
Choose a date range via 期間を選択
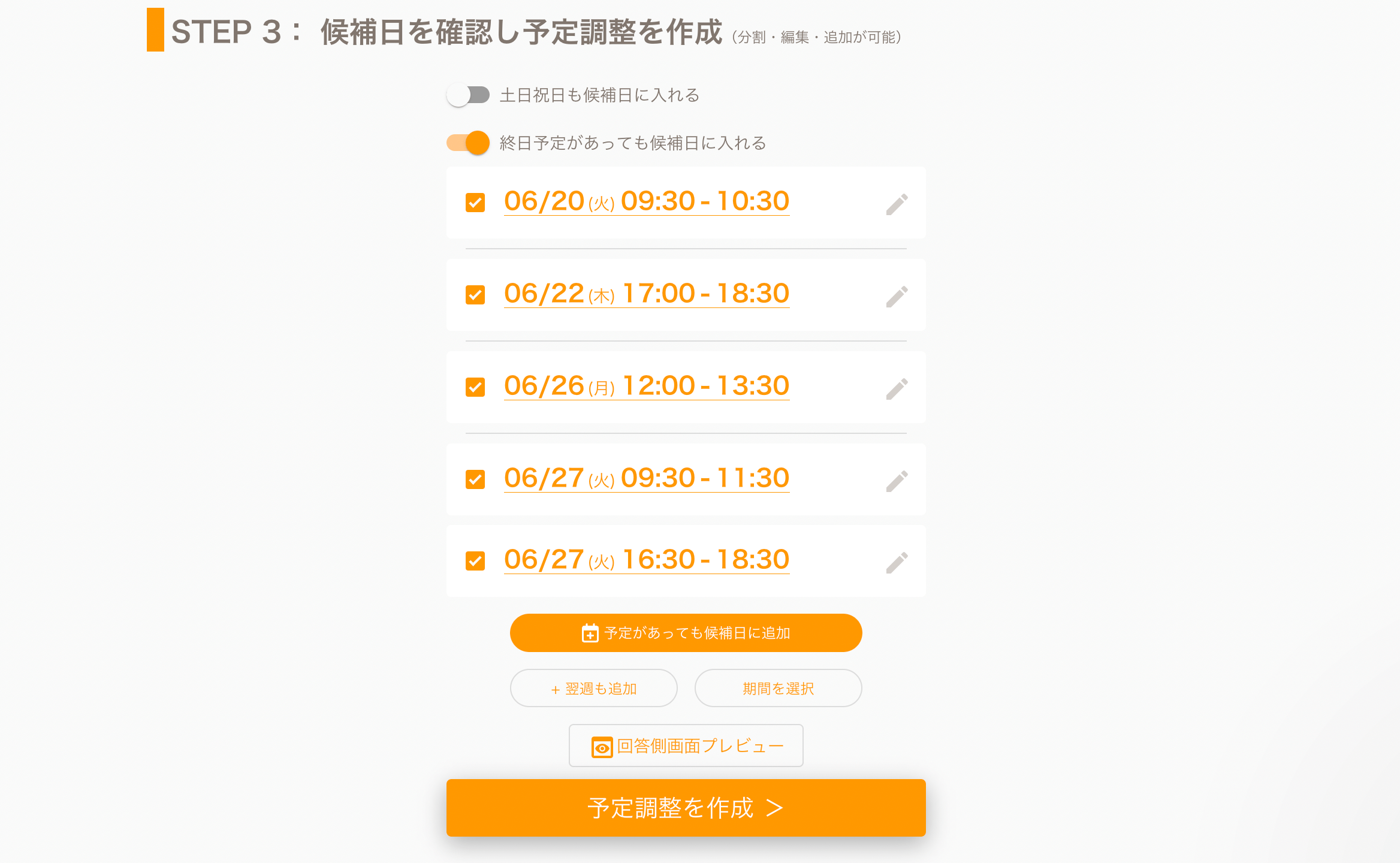[778, 689]
